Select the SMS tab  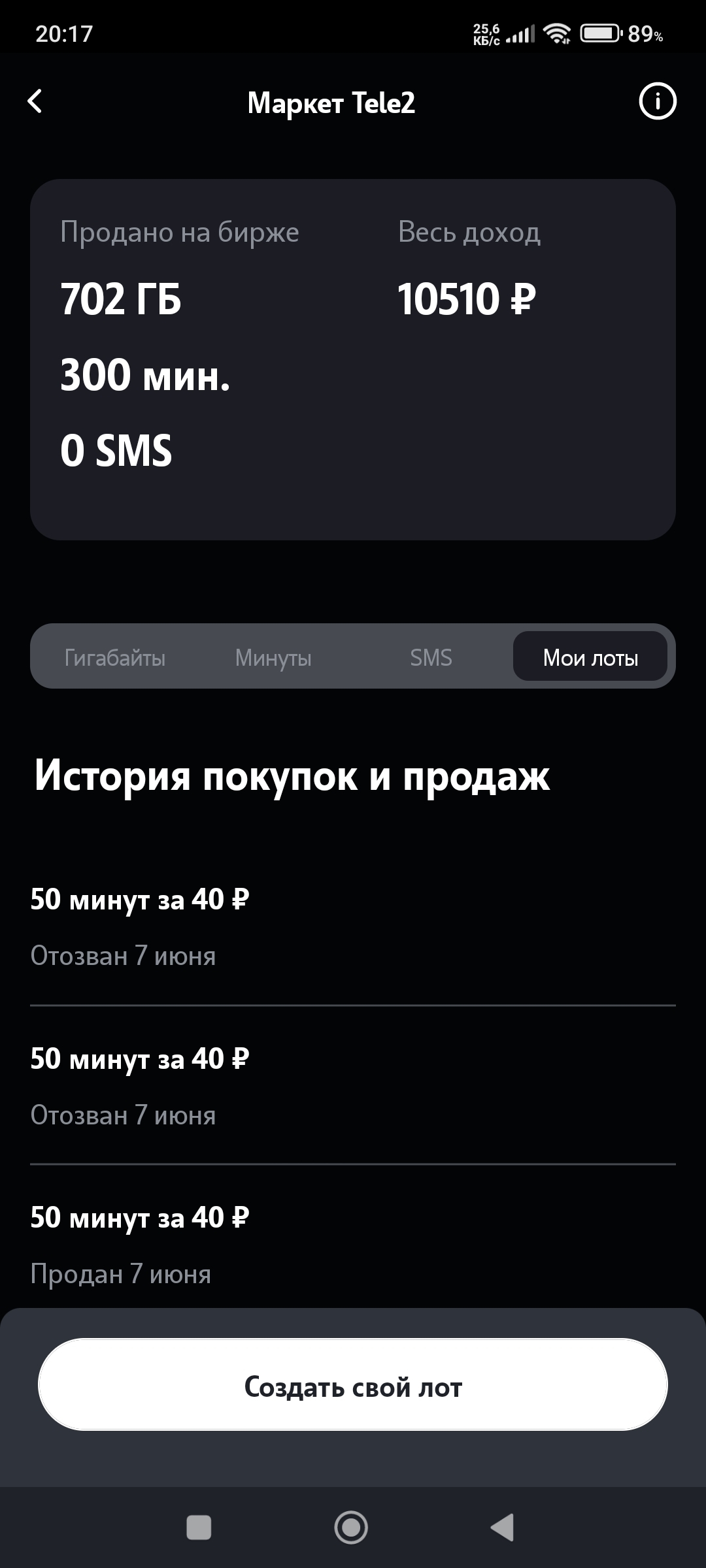431,657
